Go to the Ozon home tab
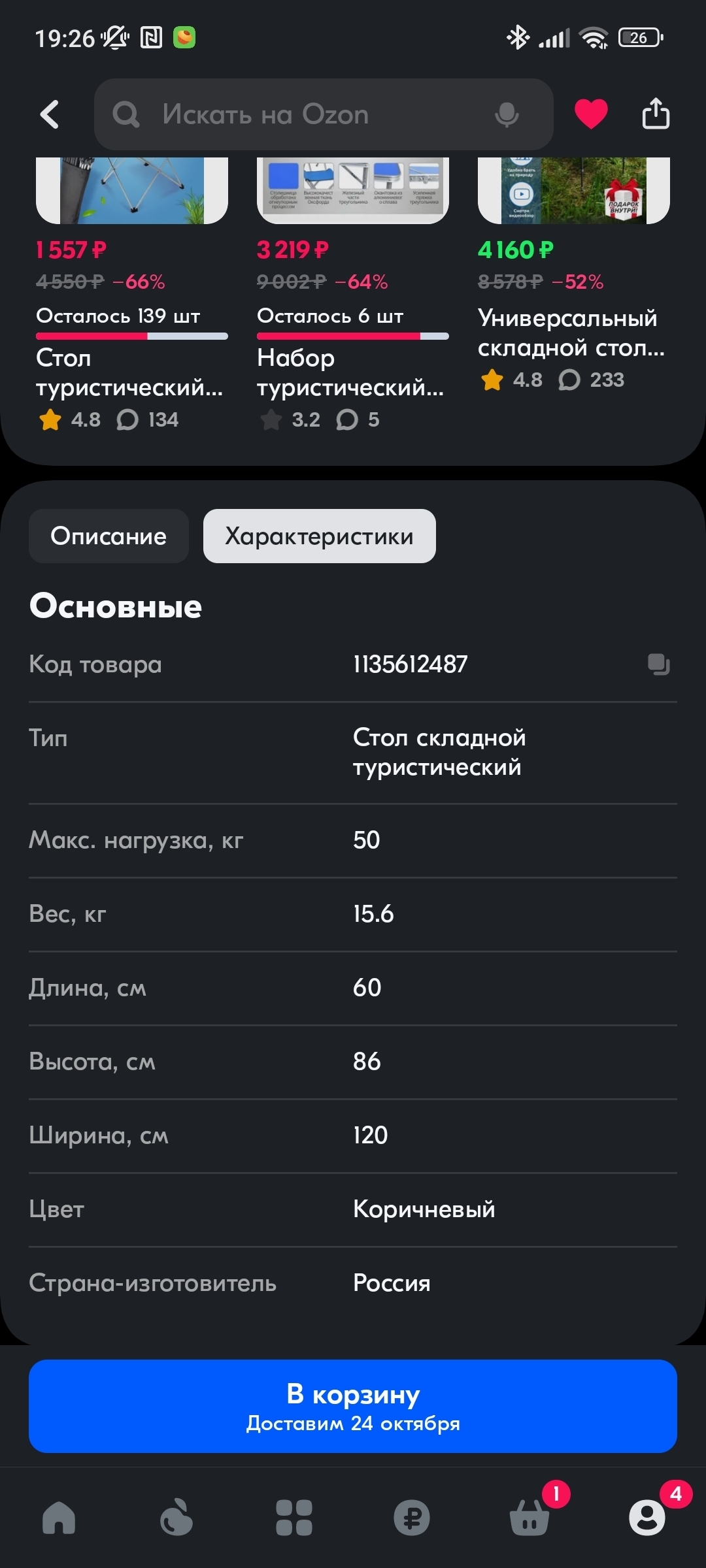 [x=59, y=1517]
